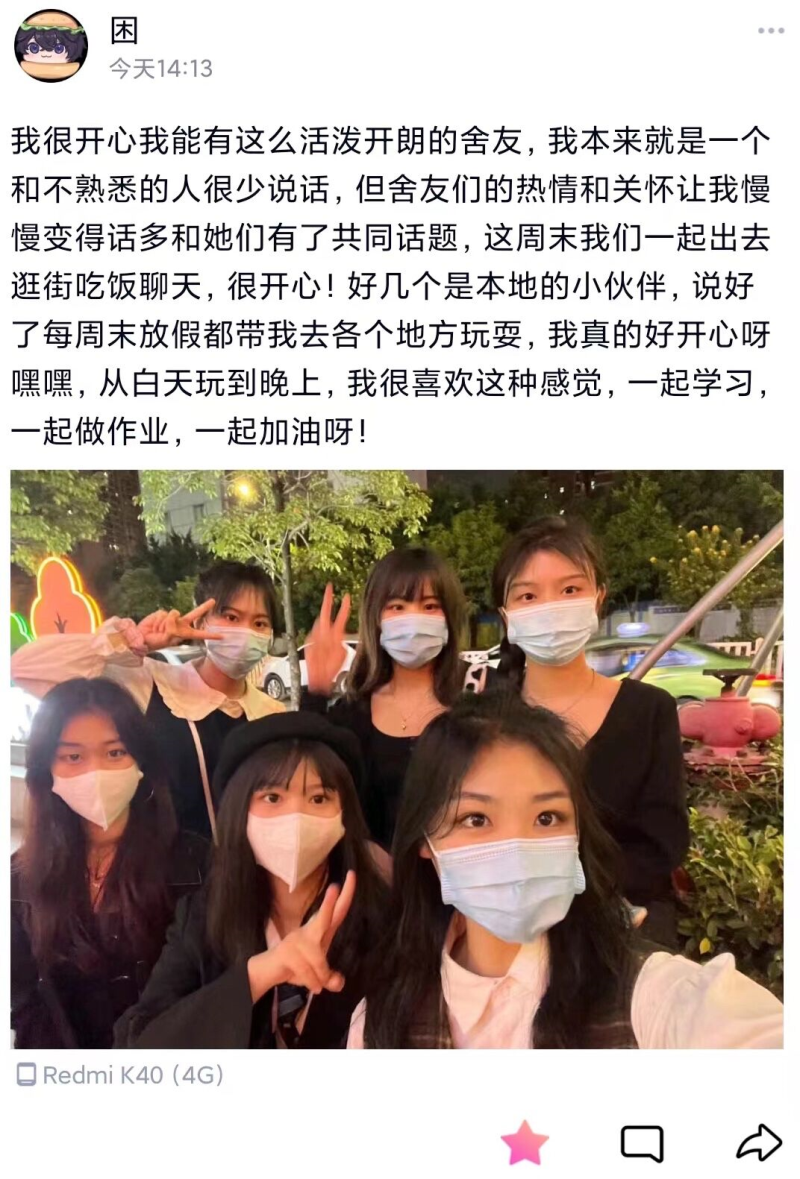Share this post with the arrow icon
Viewport: 800px width, 1179px height.
[x=758, y=1141]
